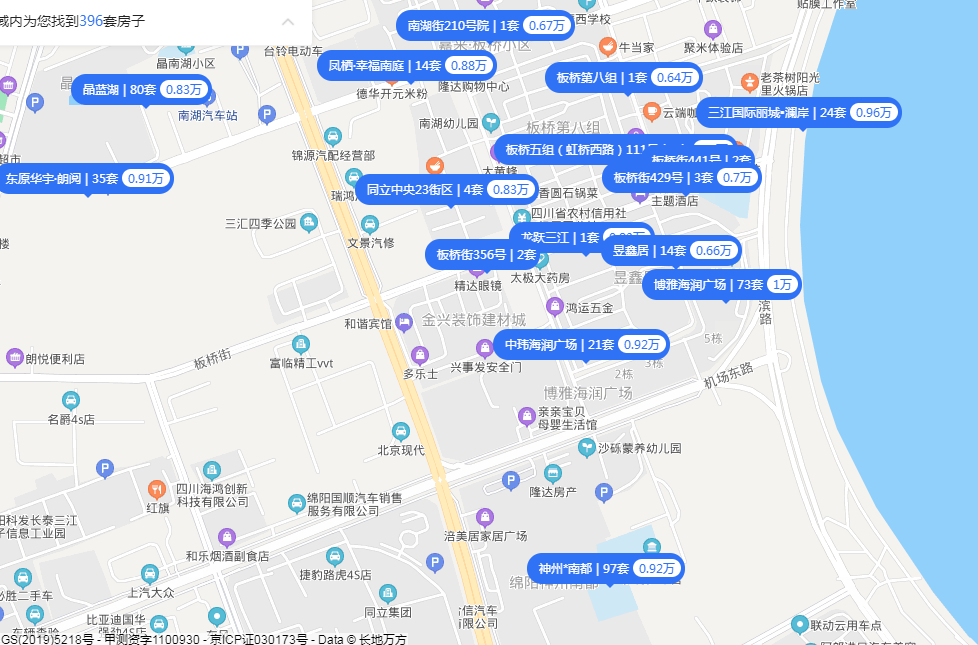Open 神州*南都 97套 marker

(x=606, y=568)
